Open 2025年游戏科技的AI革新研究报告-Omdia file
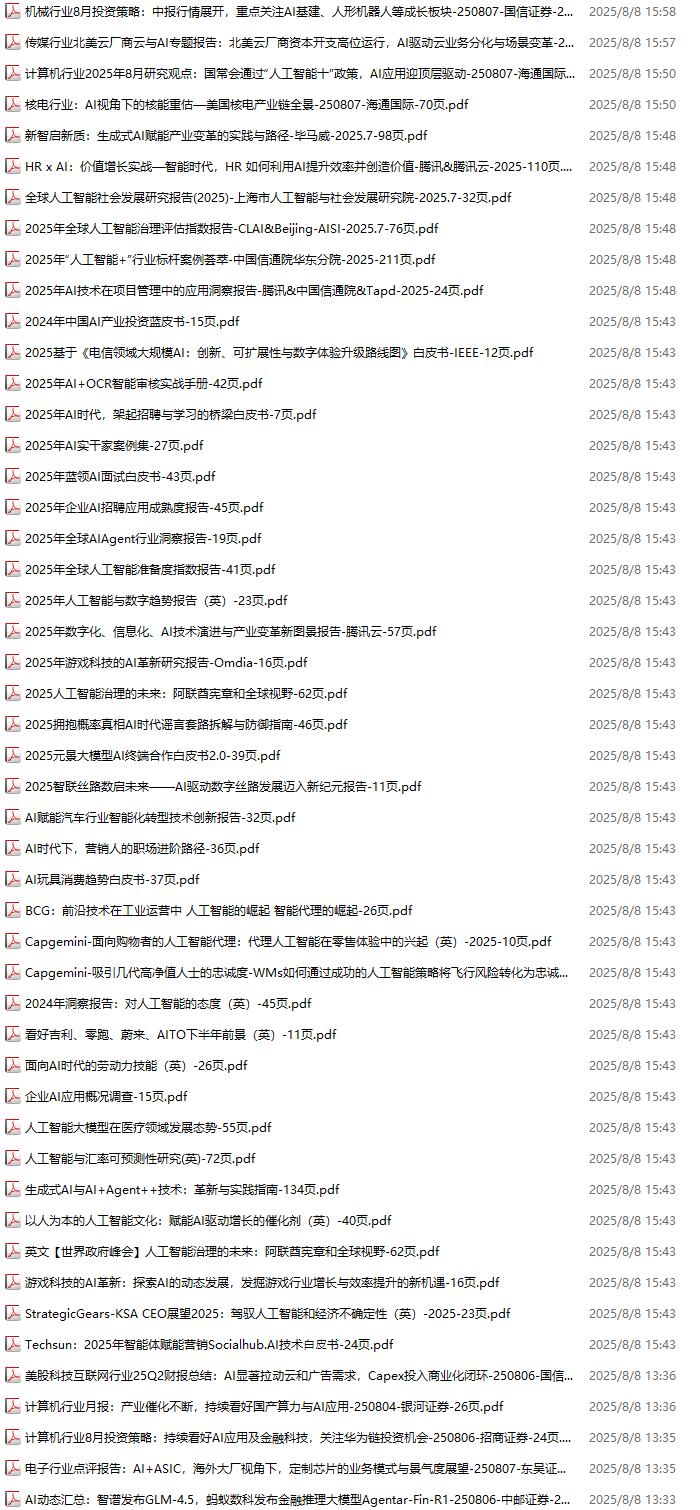This screenshot has height=1510, width=700. click(x=166, y=663)
